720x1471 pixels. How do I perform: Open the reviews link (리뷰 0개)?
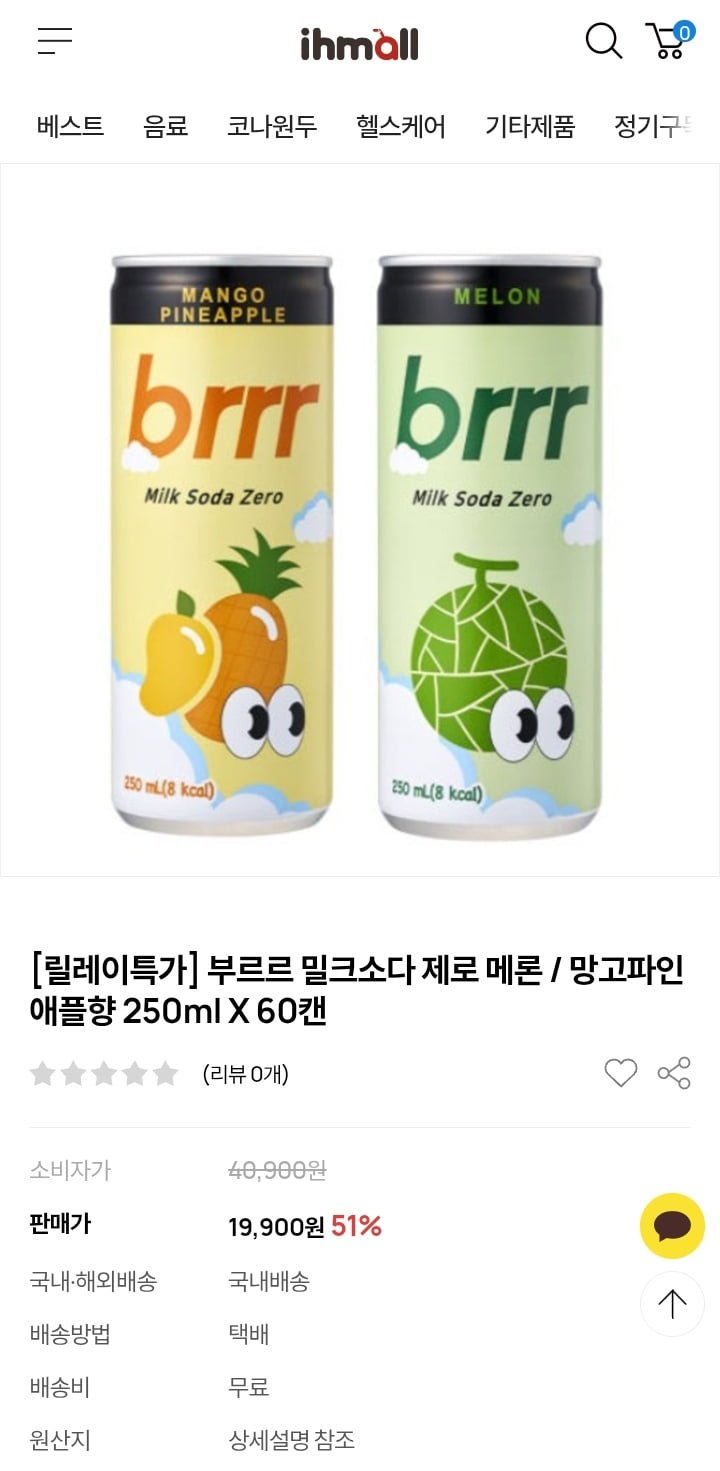pyautogui.click(x=245, y=1074)
